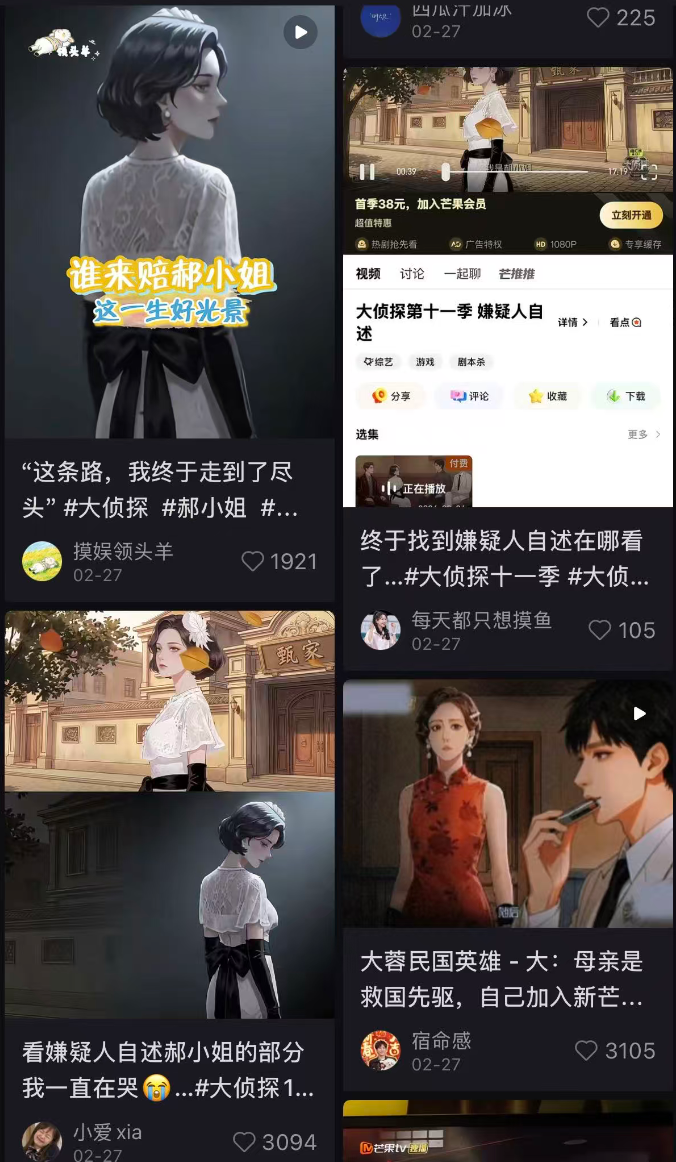Visit 小爱 xia's profile
676x1162 pixels.
pyautogui.click(x=42, y=1142)
